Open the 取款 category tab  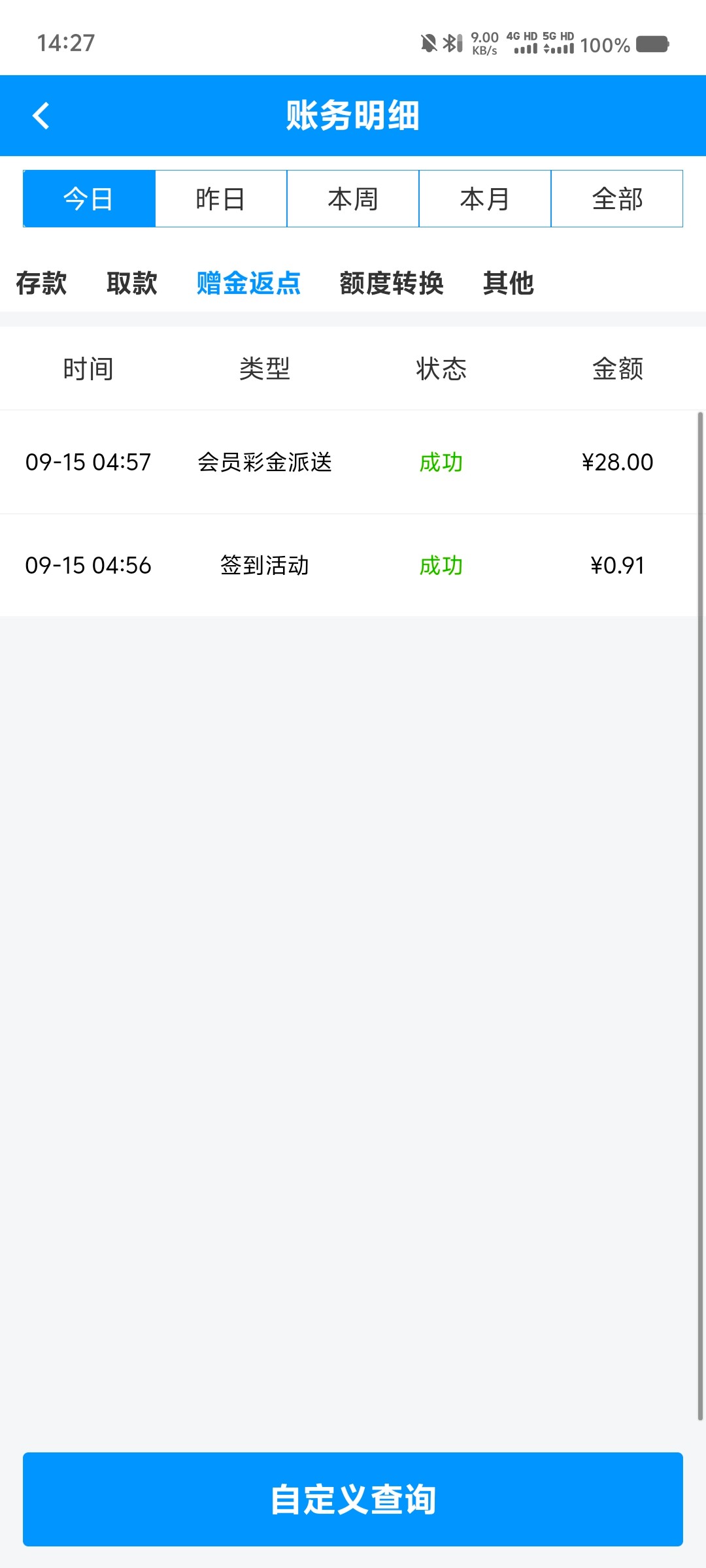tap(131, 284)
